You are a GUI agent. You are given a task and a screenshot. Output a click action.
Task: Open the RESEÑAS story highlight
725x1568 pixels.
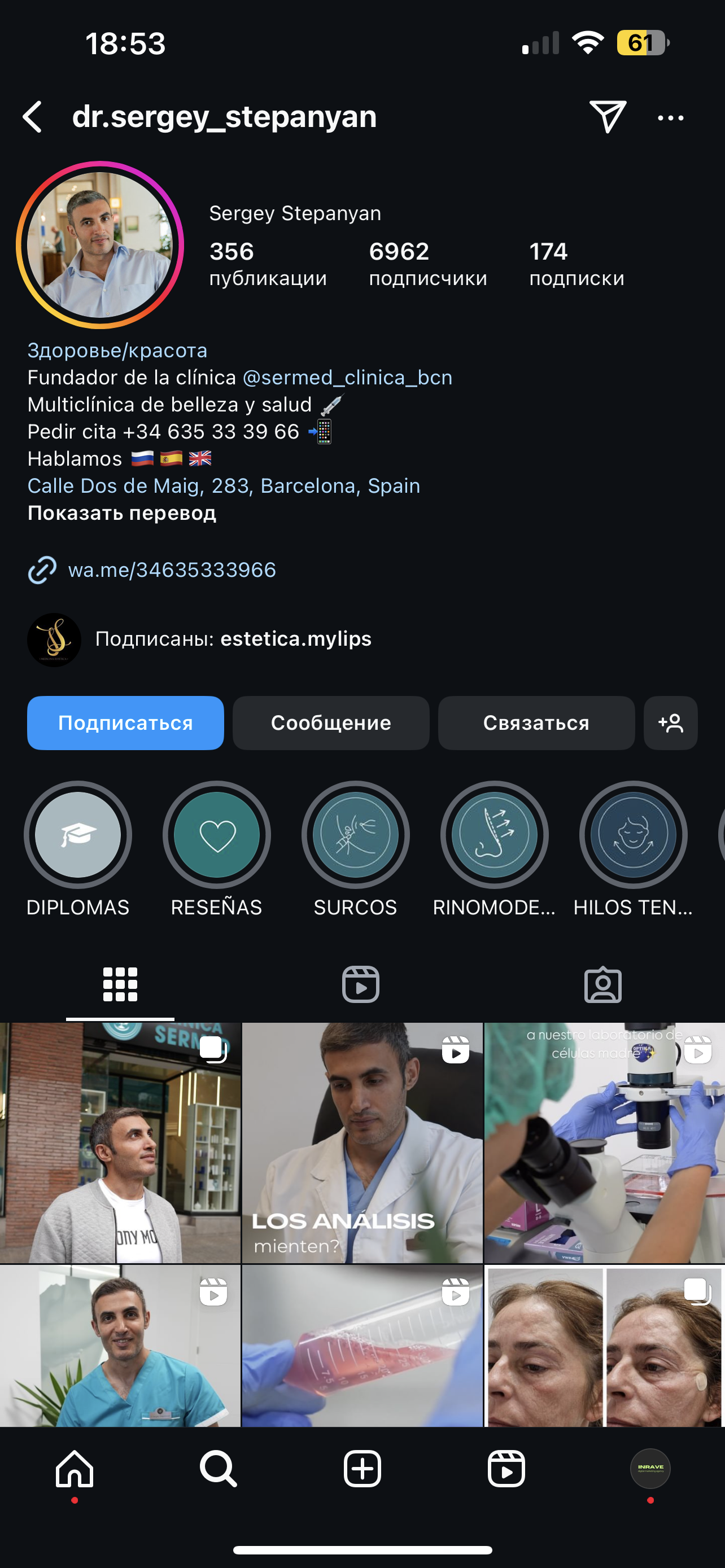(x=217, y=835)
